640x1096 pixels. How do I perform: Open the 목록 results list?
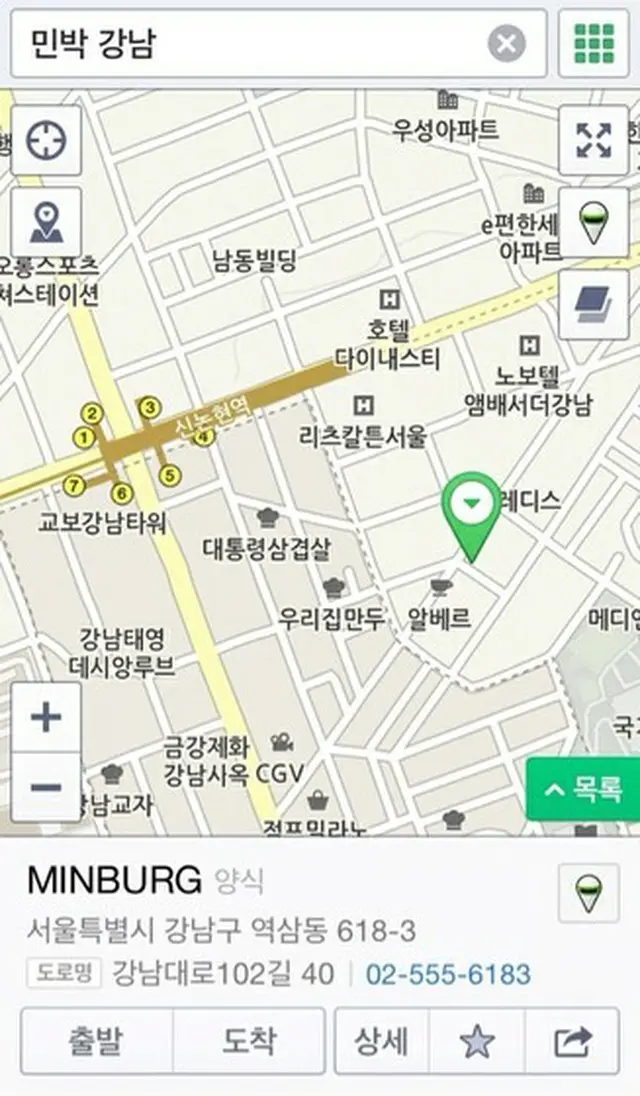[x=583, y=790]
